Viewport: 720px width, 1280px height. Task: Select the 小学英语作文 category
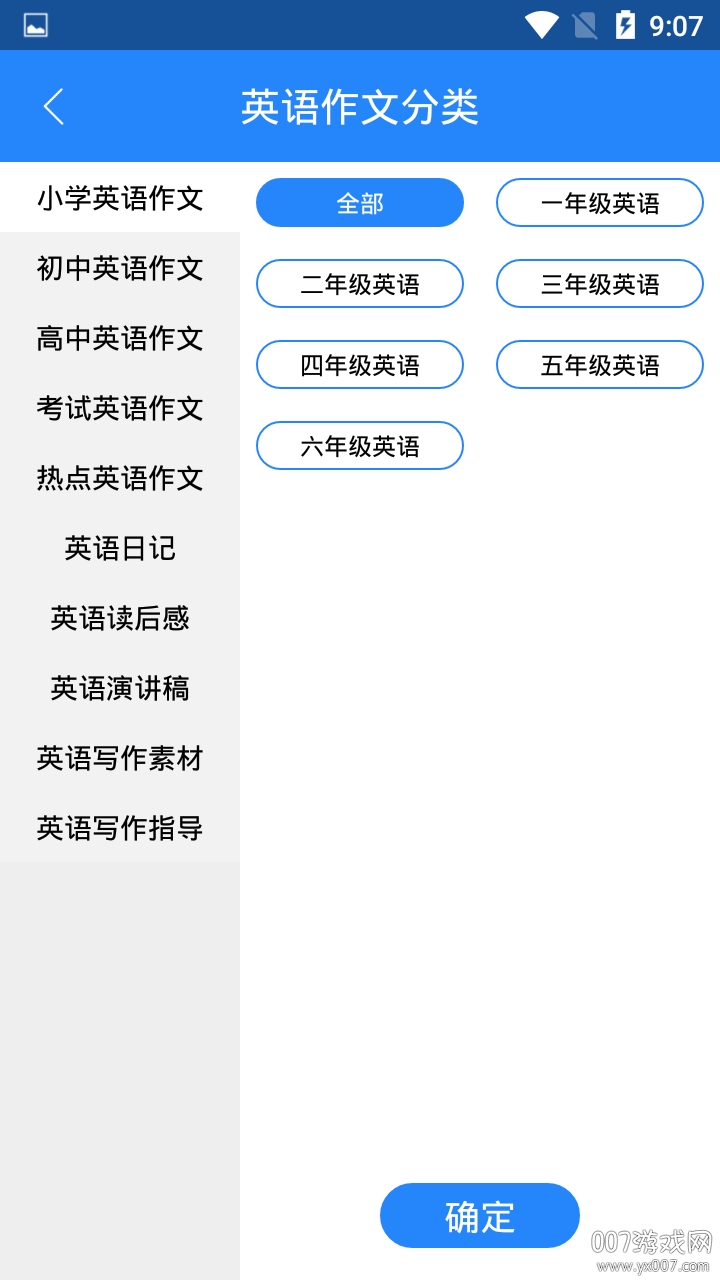point(120,198)
